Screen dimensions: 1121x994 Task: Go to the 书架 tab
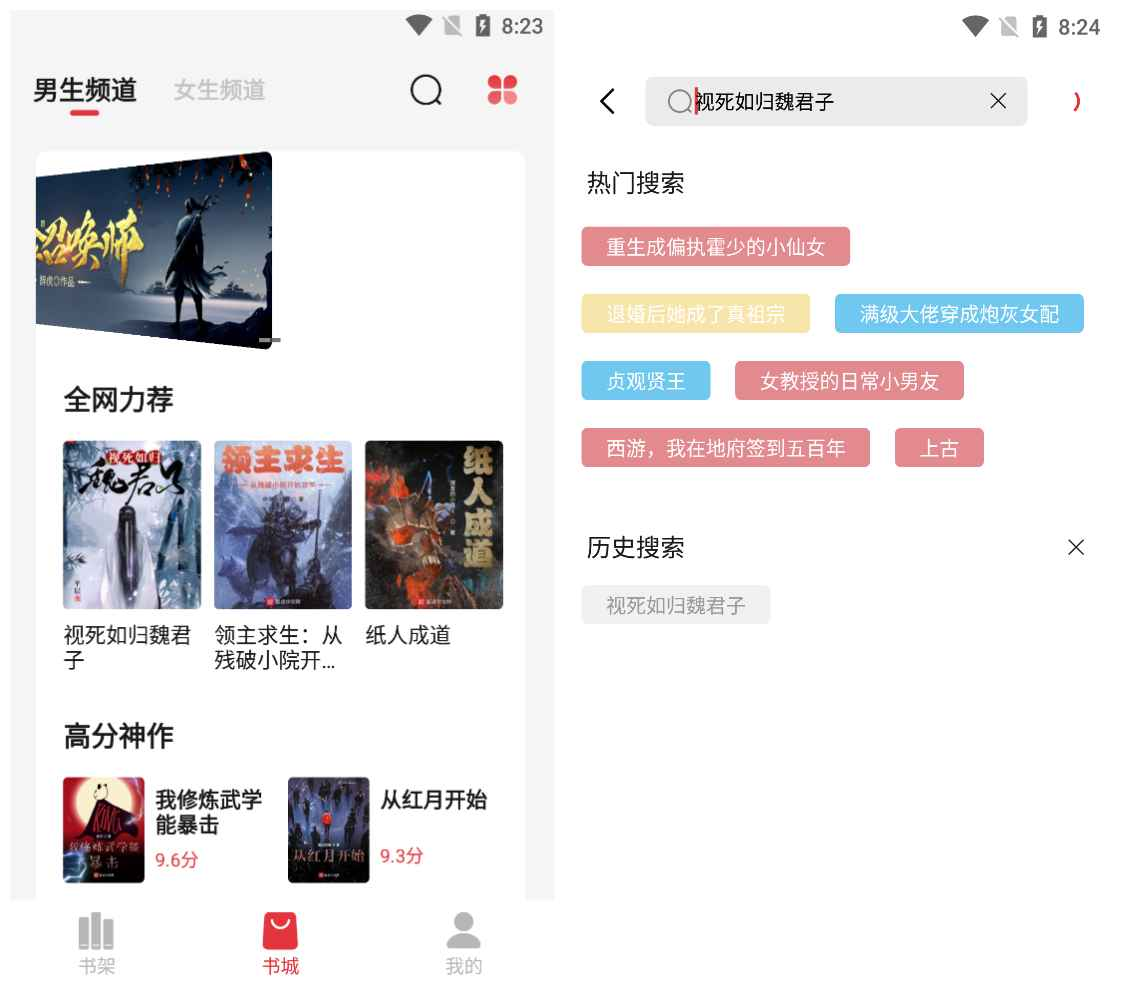coord(96,943)
